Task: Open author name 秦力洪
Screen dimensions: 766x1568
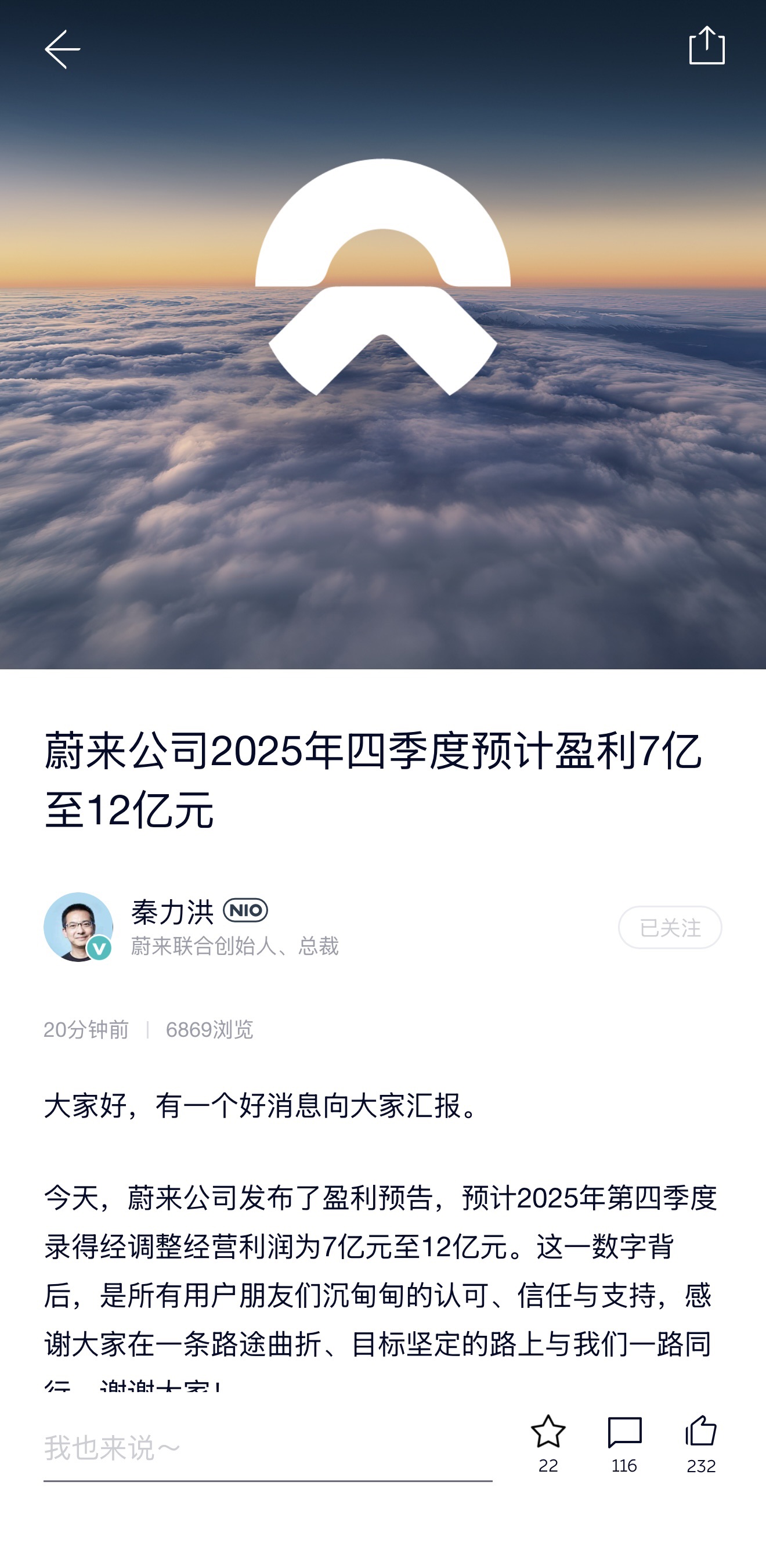Action: click(x=173, y=912)
